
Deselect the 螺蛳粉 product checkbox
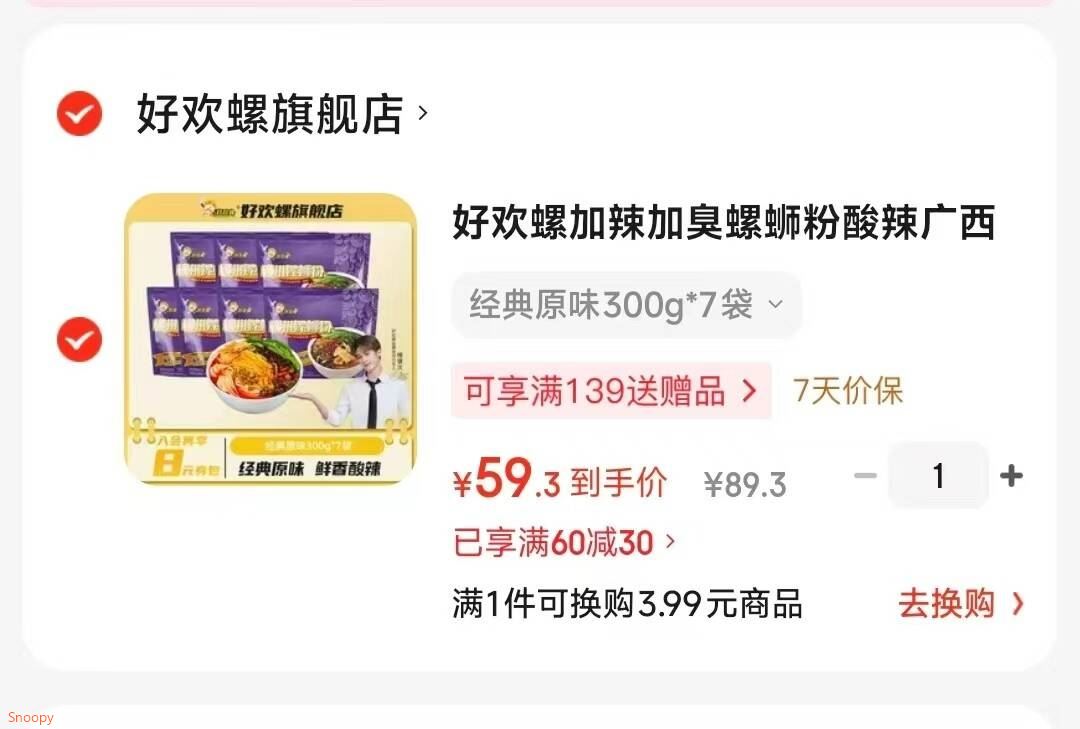[x=79, y=339]
